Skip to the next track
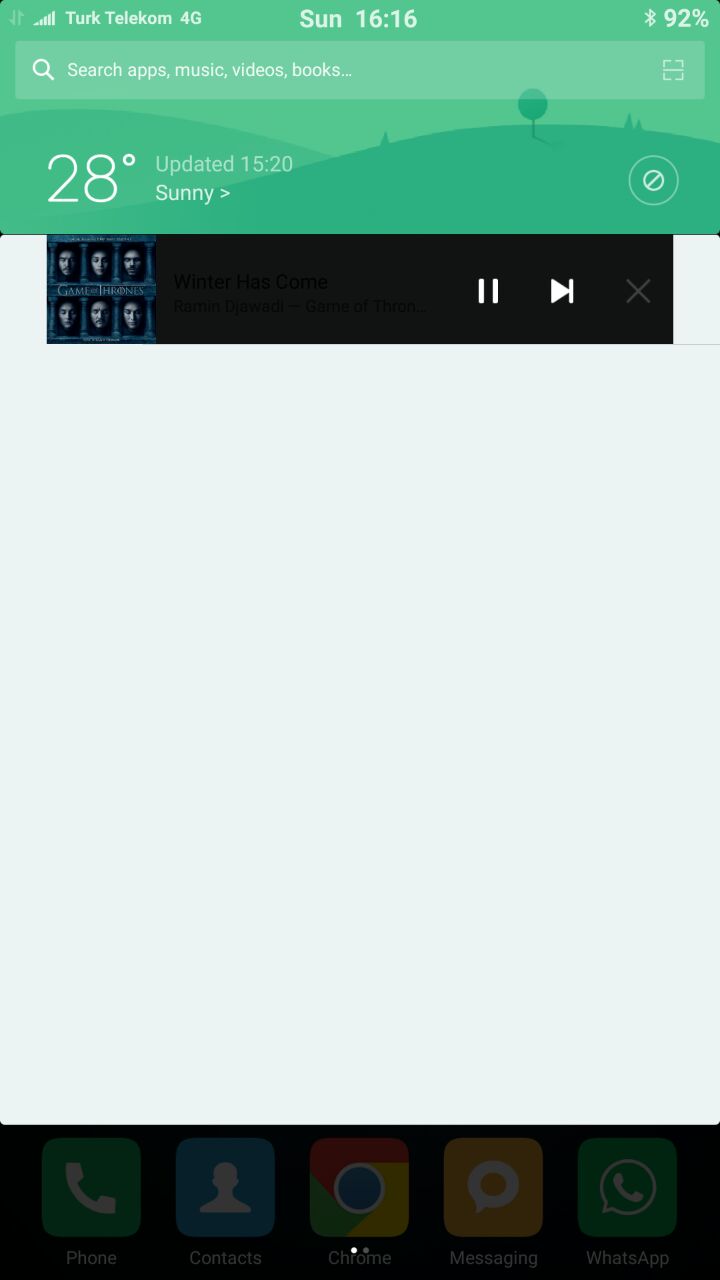Viewport: 720px width, 1280px height. coord(562,291)
